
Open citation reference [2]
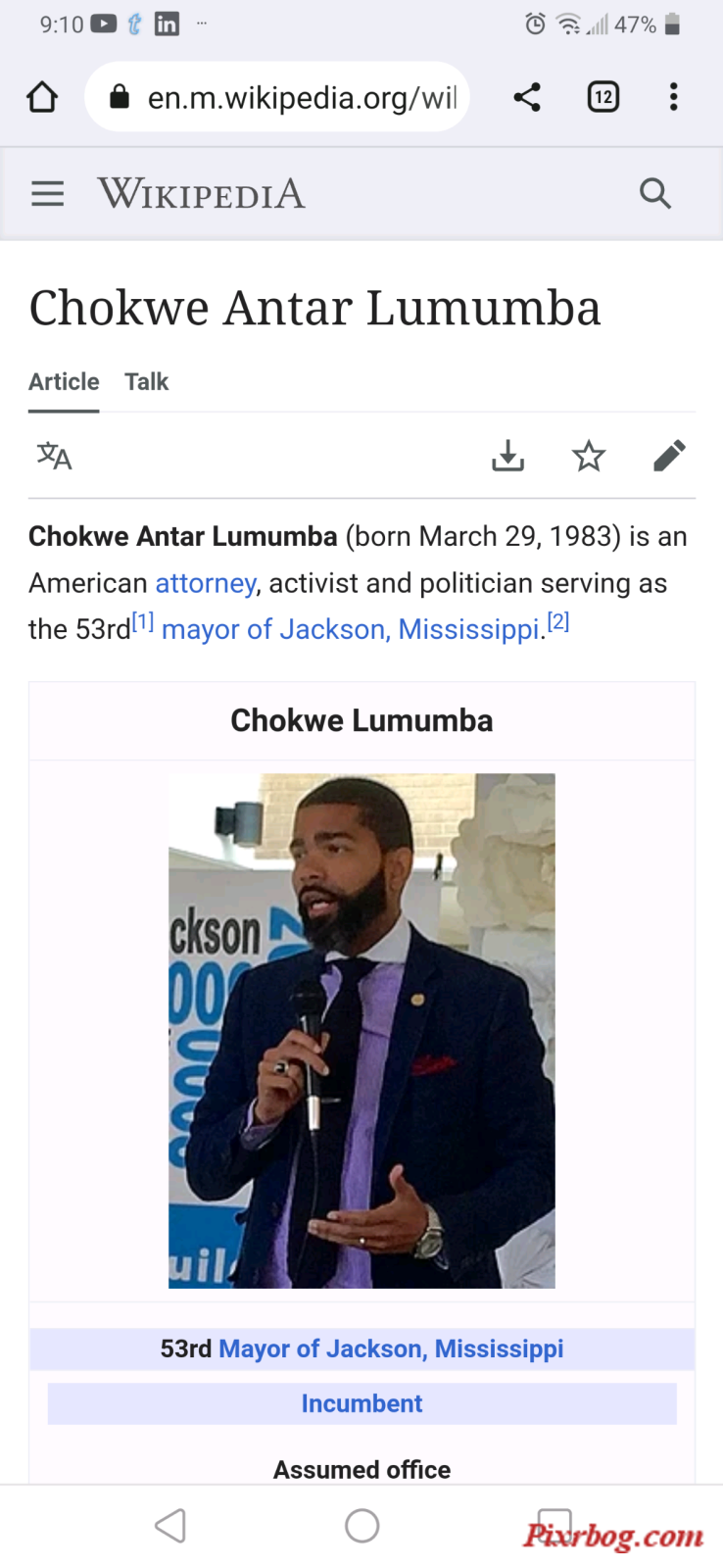click(x=557, y=621)
